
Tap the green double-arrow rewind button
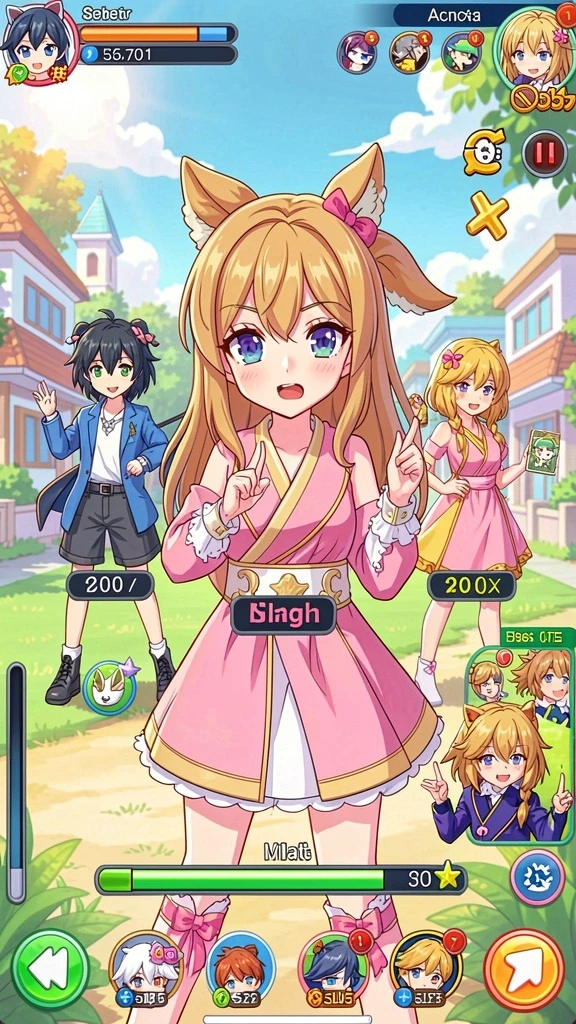[x=50, y=968]
